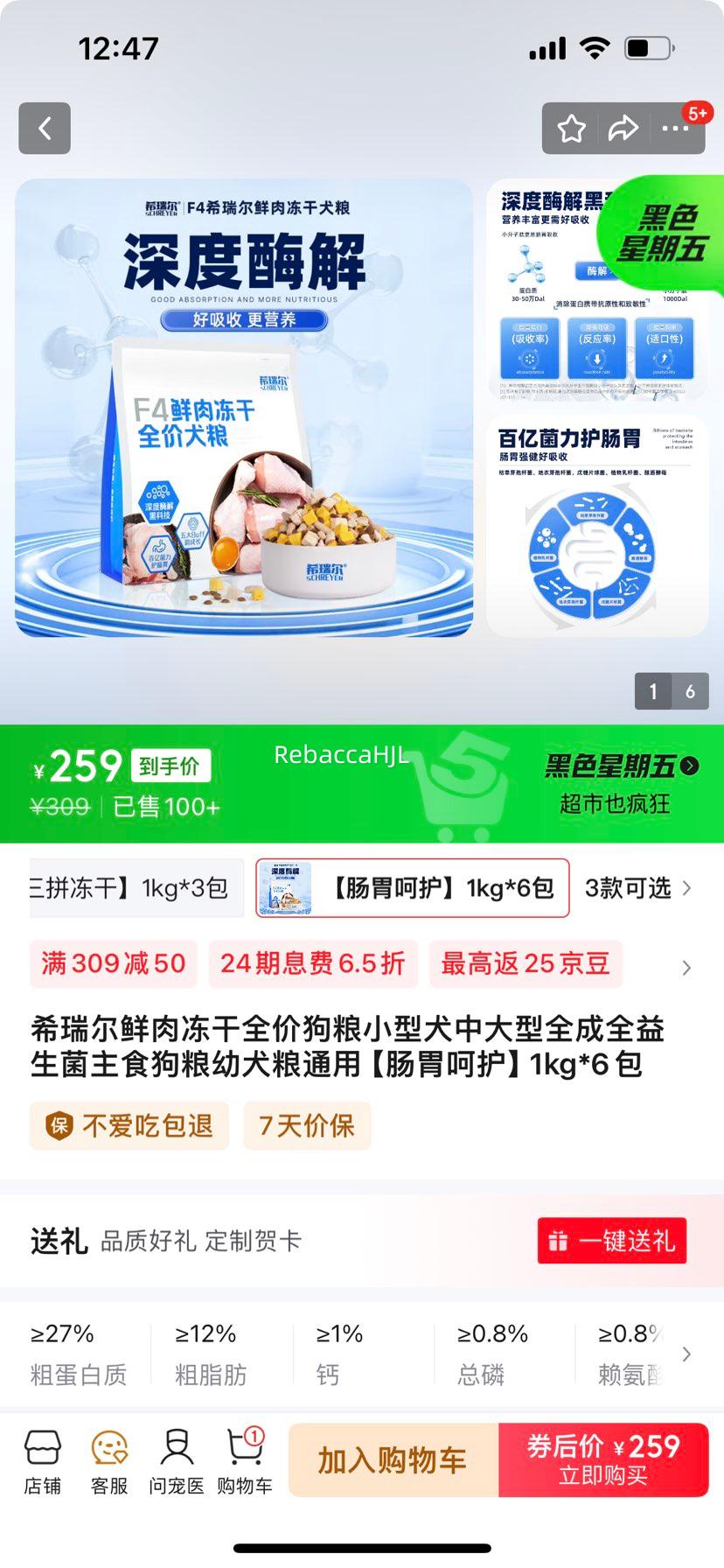Expand the nutrition facts arrow
The height and width of the screenshot is (1568, 724).
click(x=686, y=1354)
